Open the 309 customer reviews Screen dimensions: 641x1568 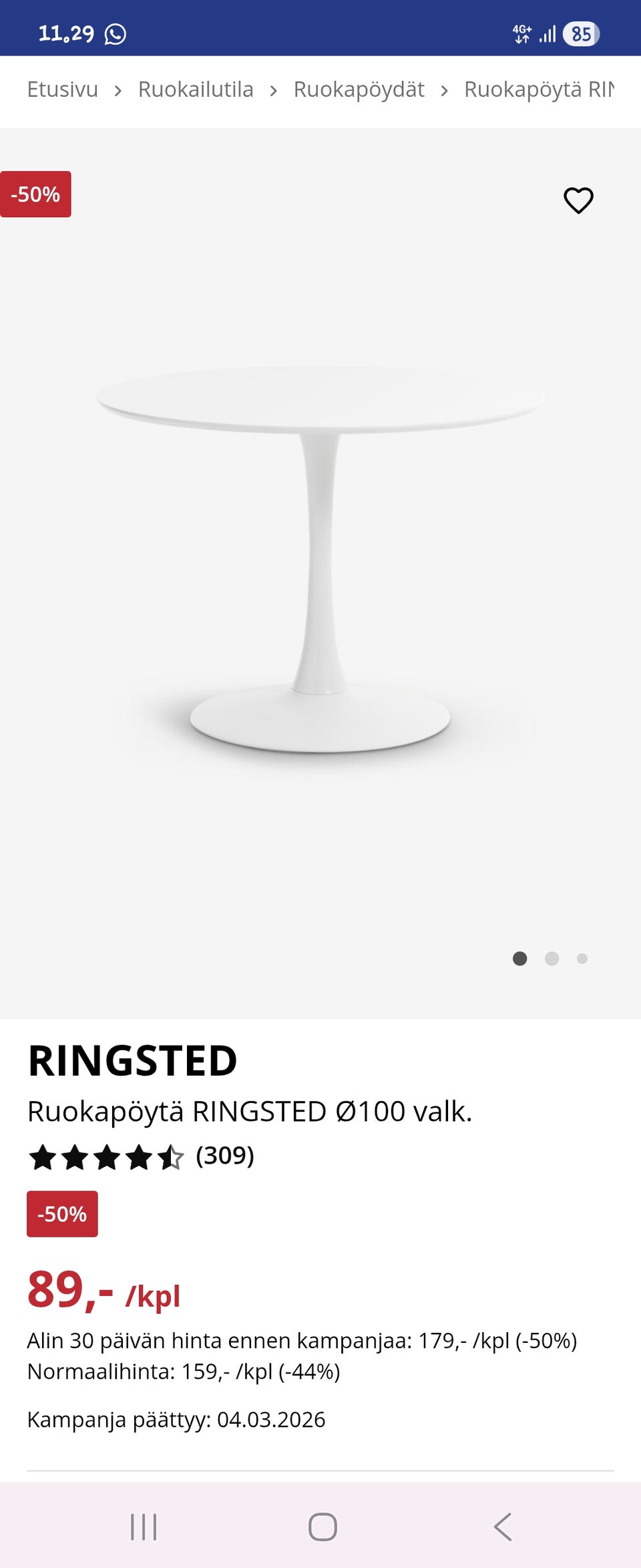(224, 1156)
